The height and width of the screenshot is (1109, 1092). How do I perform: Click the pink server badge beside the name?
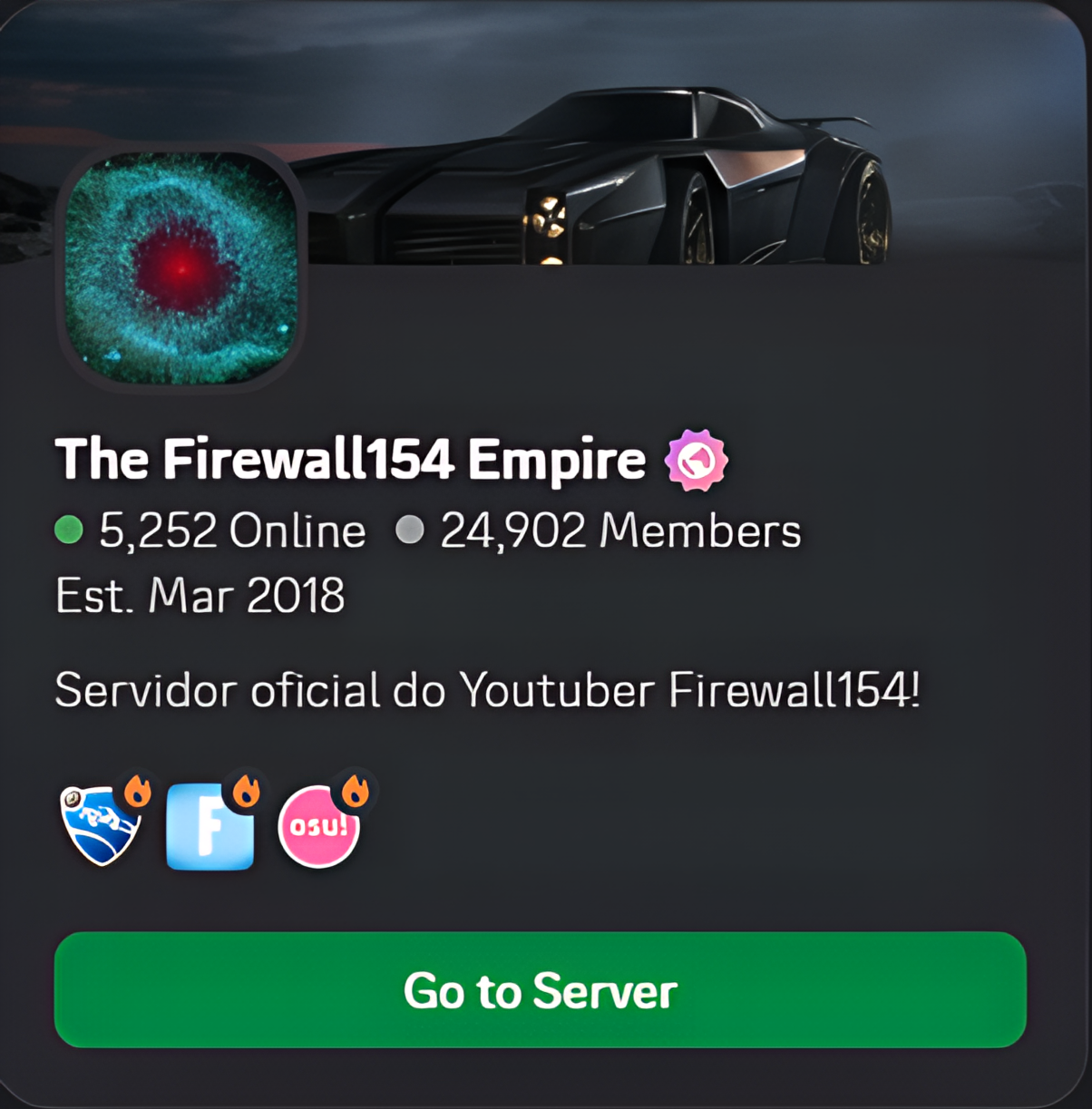tap(696, 462)
